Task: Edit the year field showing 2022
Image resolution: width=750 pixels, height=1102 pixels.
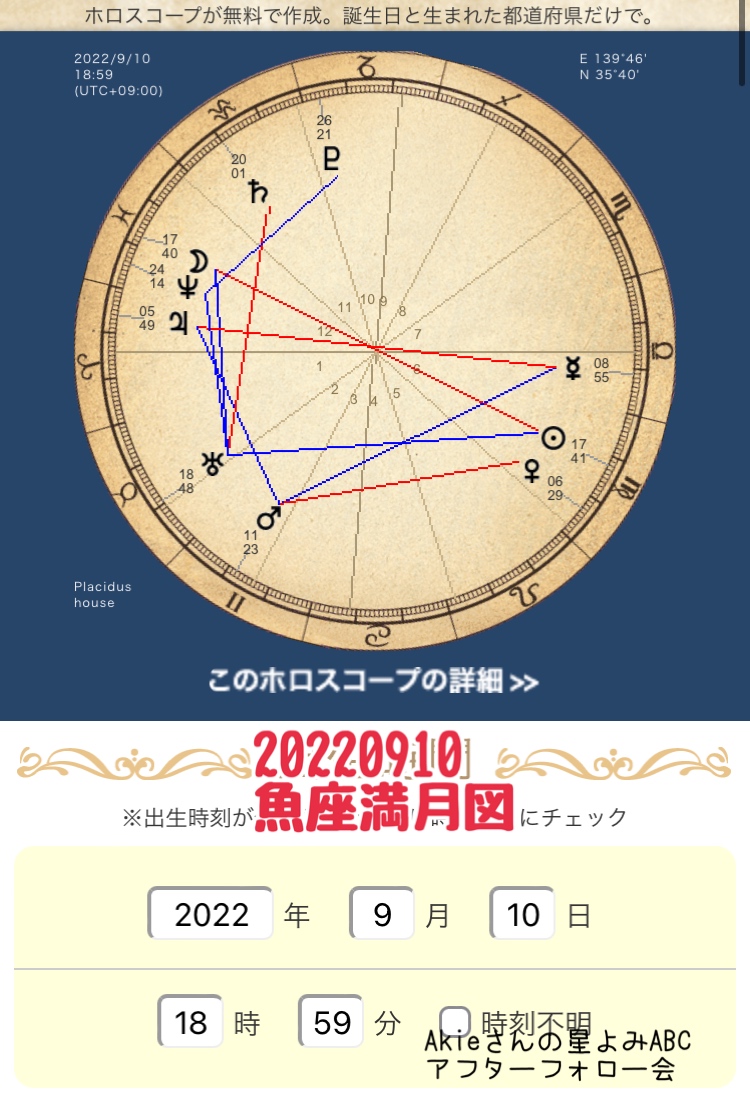Action: click(211, 914)
